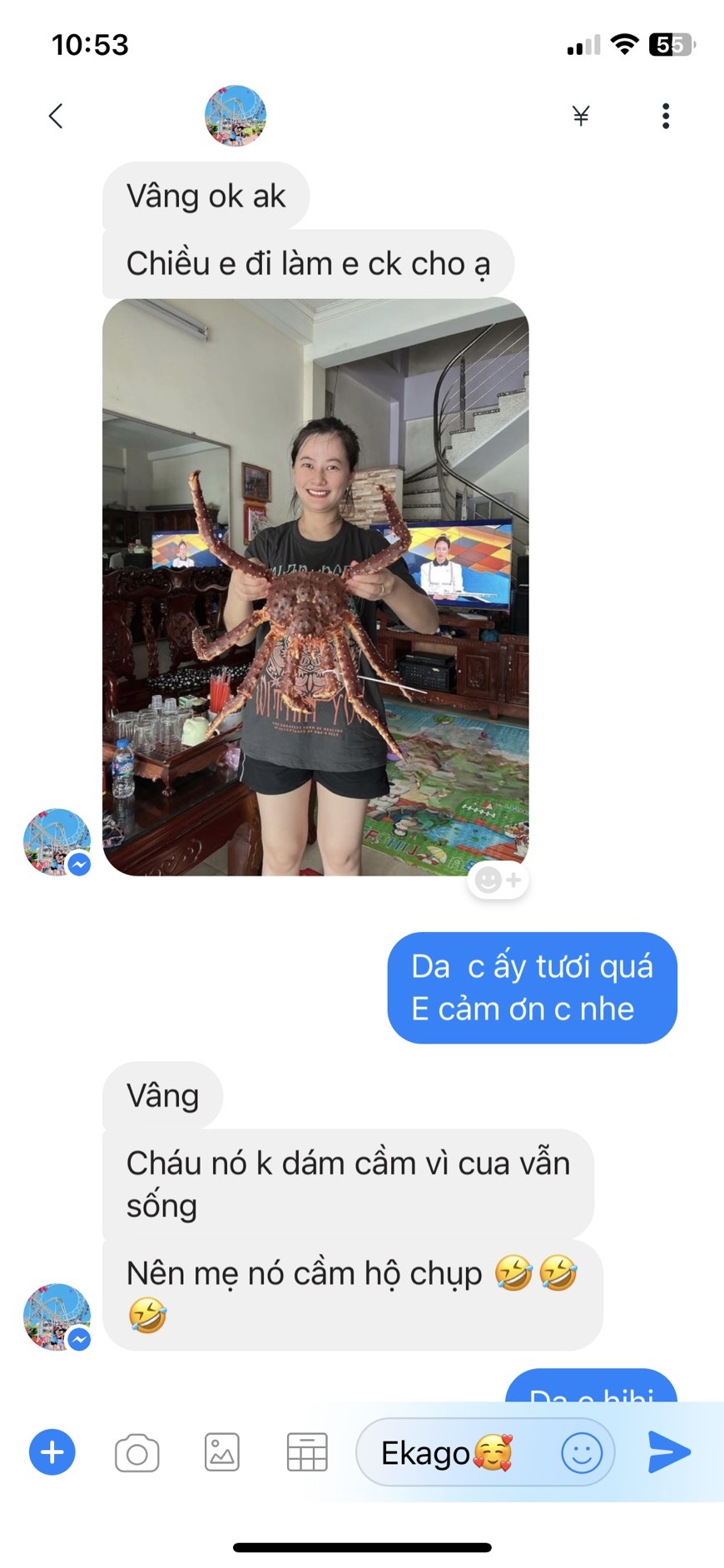Viewport: 724px width, 1568px height.
Task: Add an emoji reaction to the photo
Action: pyautogui.click(x=498, y=880)
